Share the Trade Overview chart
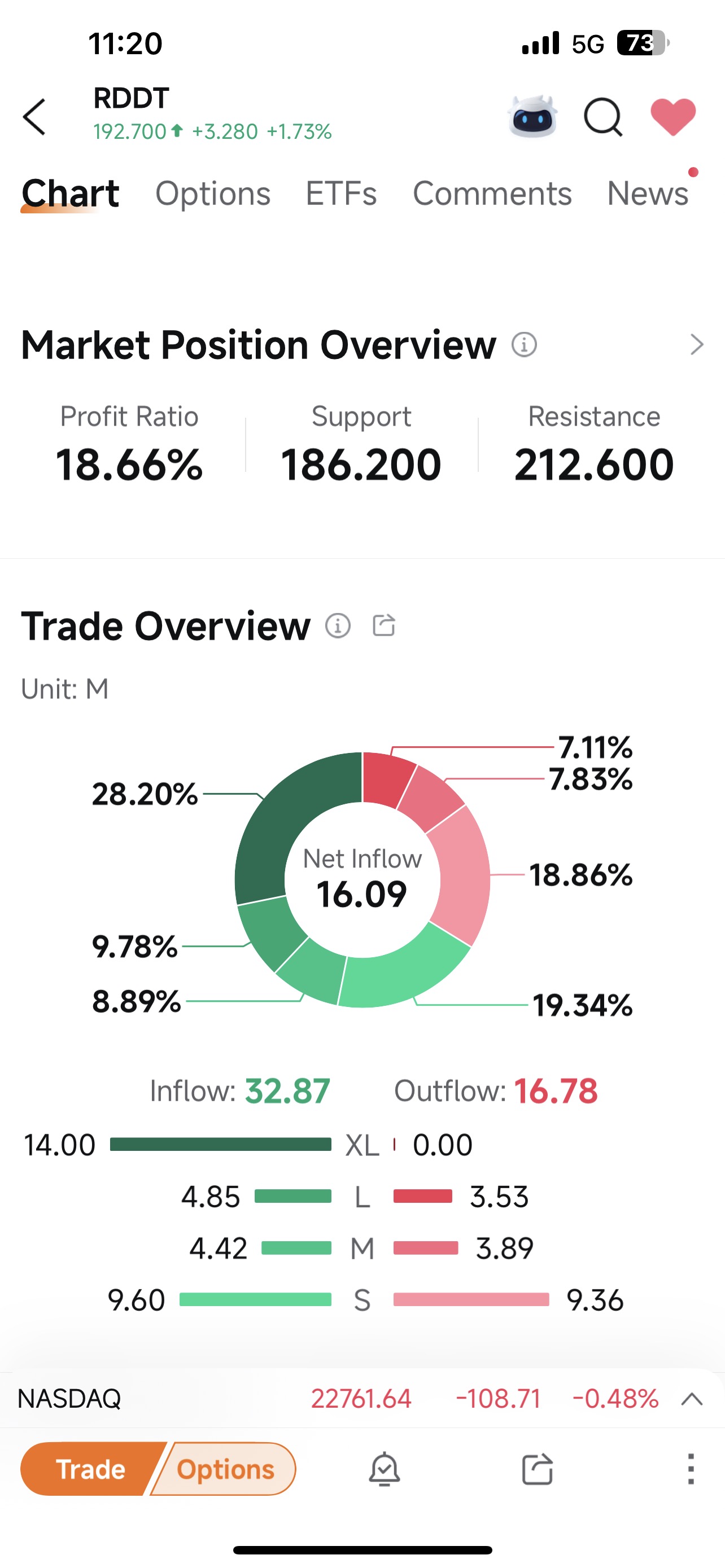The height and width of the screenshot is (1568, 725). [383, 626]
